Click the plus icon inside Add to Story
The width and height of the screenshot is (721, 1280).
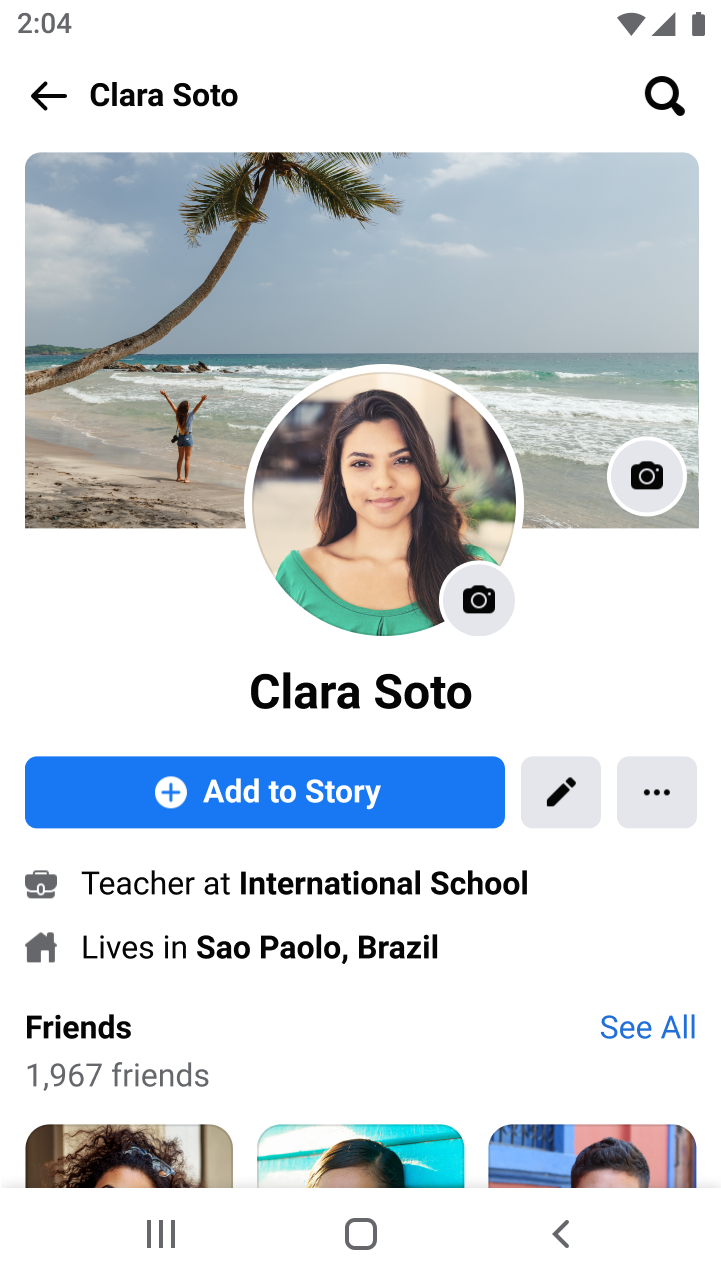click(x=172, y=791)
